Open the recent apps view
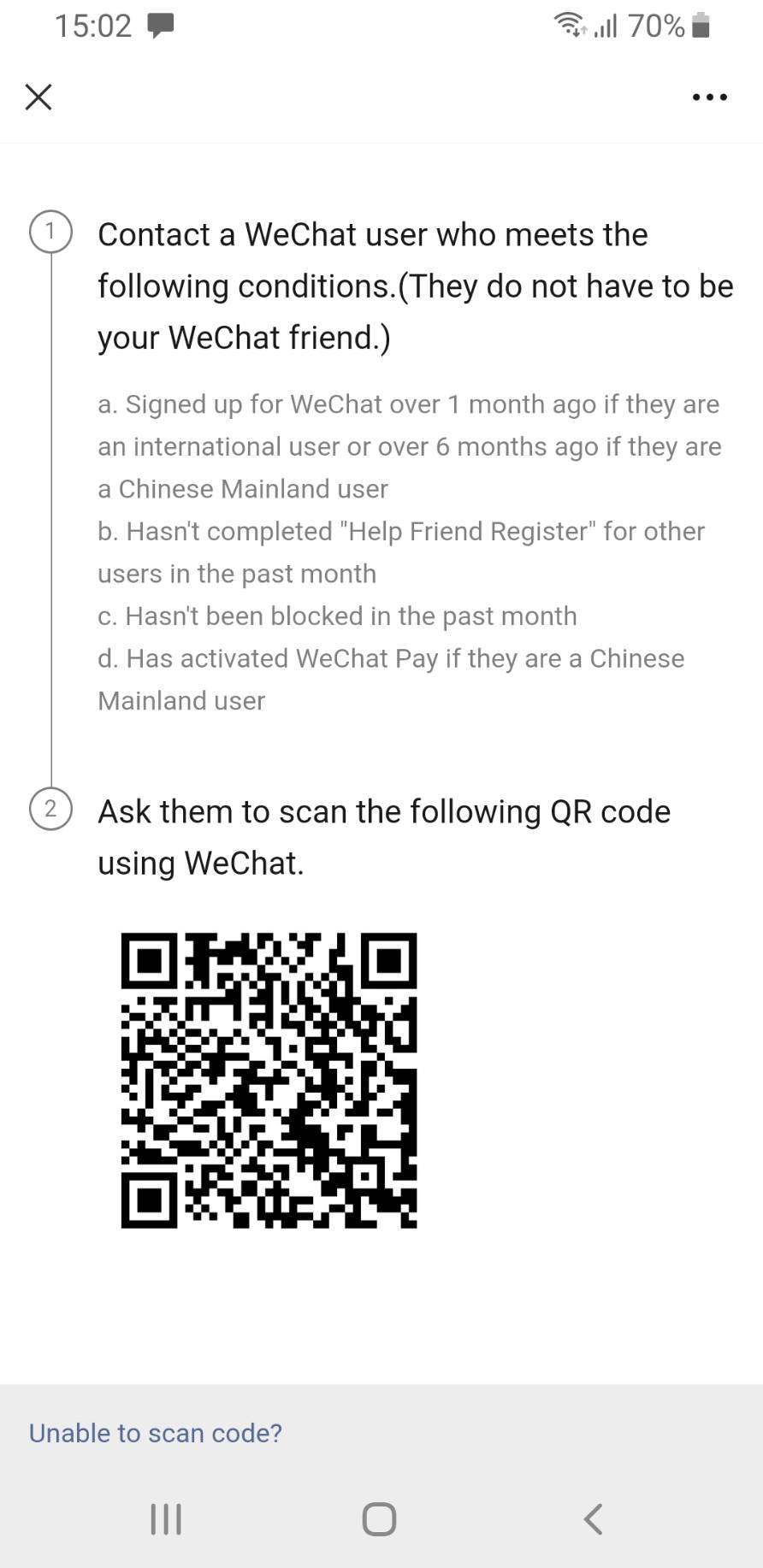This screenshot has width=763, height=1568. [x=166, y=1518]
